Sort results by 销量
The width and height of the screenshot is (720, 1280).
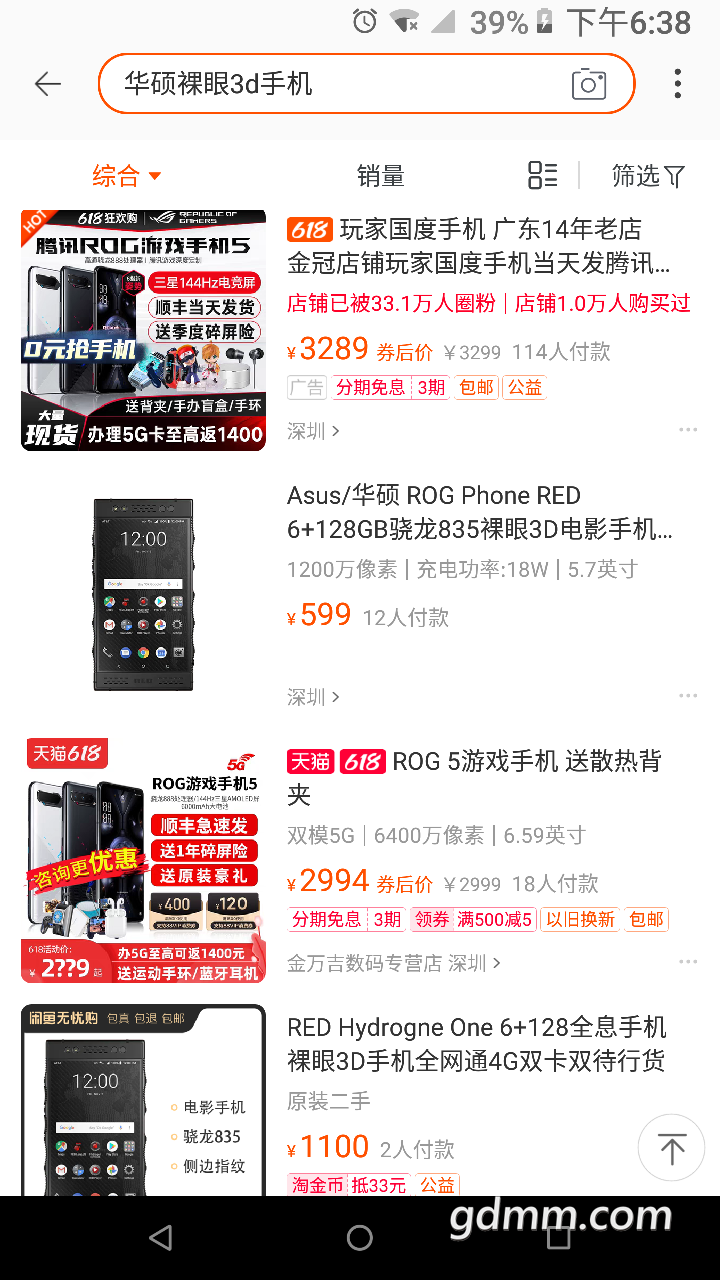click(380, 176)
